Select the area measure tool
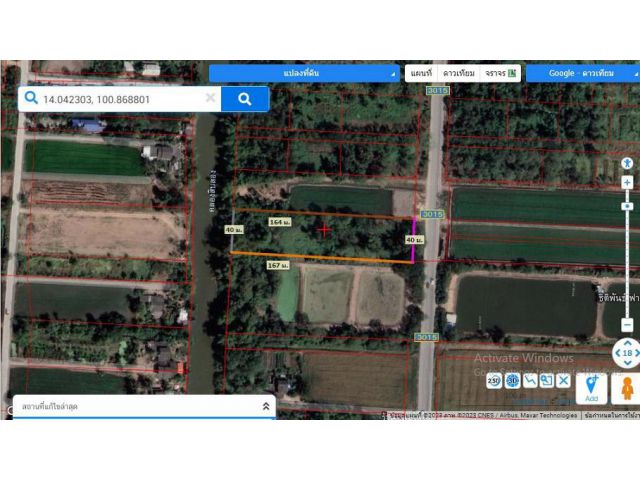Viewport: 640px width, 480px height. pyautogui.click(x=546, y=381)
